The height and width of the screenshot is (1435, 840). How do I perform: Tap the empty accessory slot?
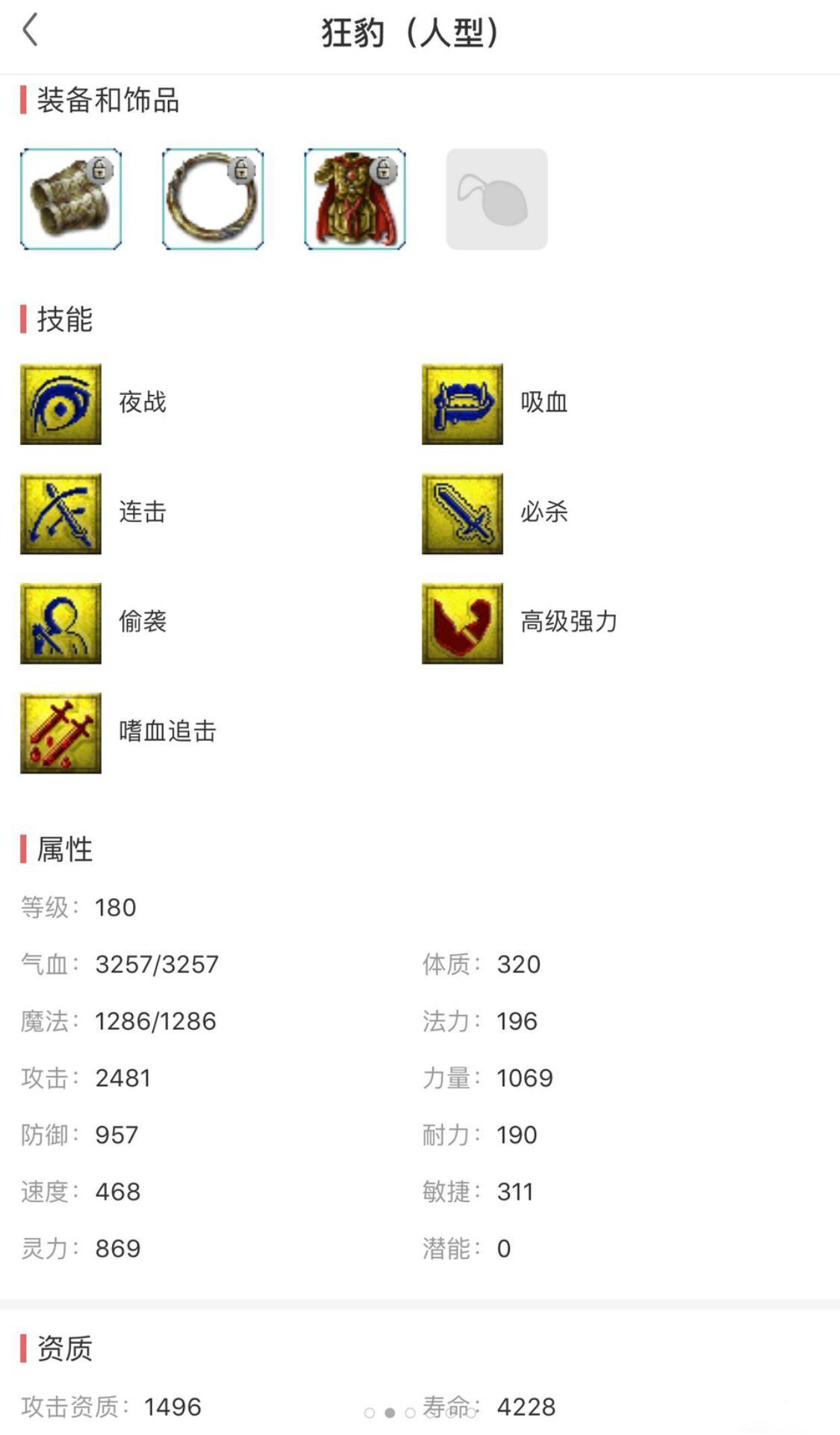coord(497,199)
